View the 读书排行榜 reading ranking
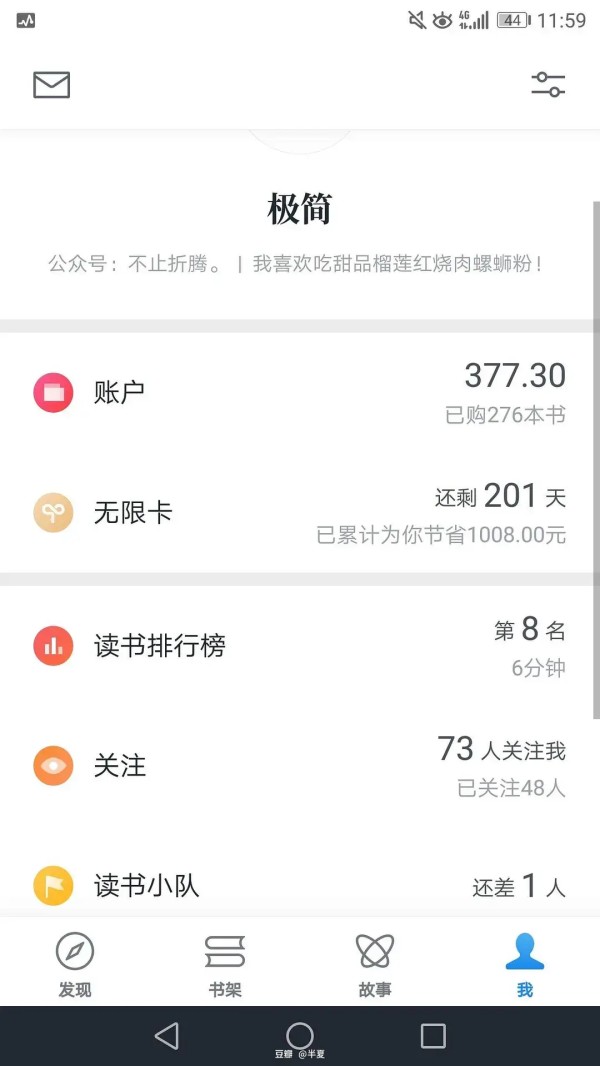Viewport: 600px width, 1066px height. [x=300, y=645]
